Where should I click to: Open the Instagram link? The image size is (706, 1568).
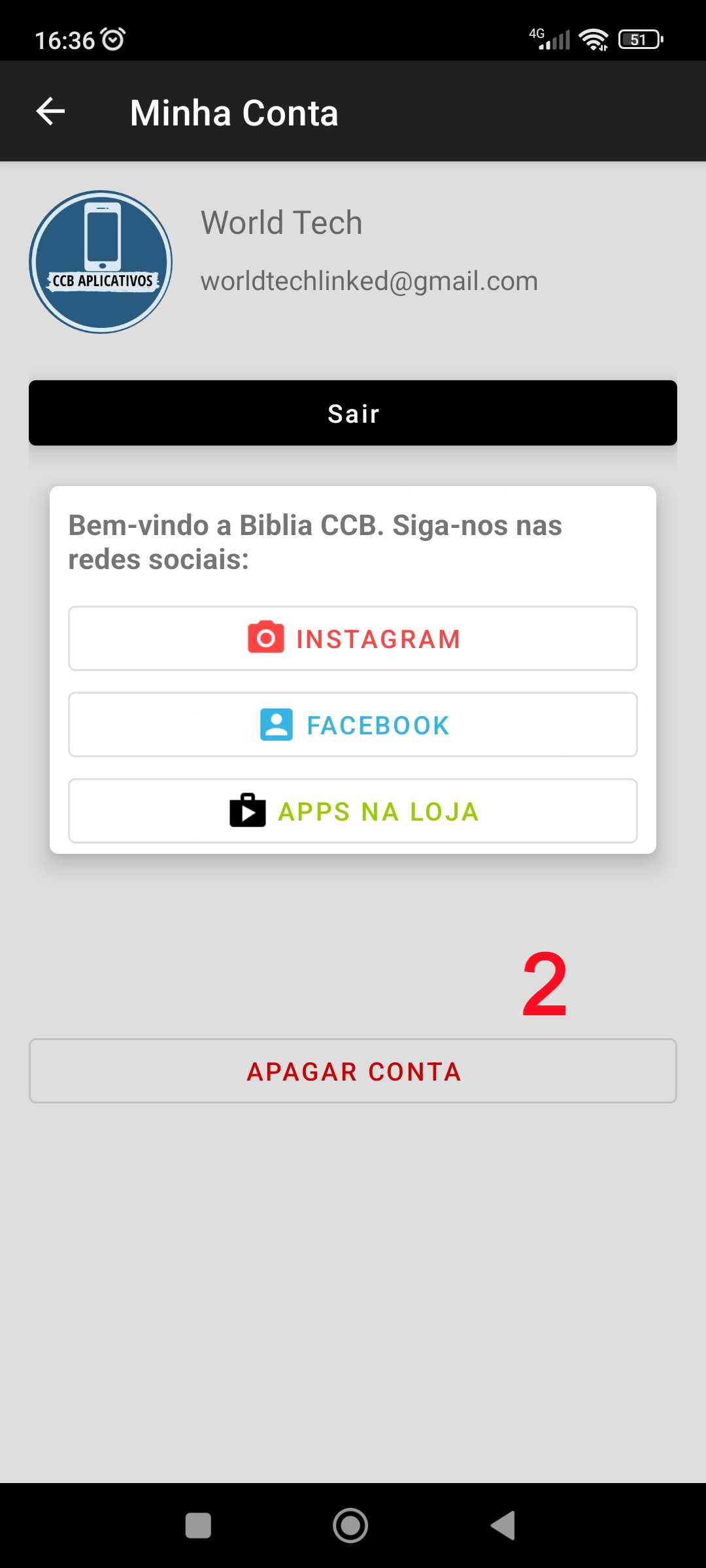353,638
